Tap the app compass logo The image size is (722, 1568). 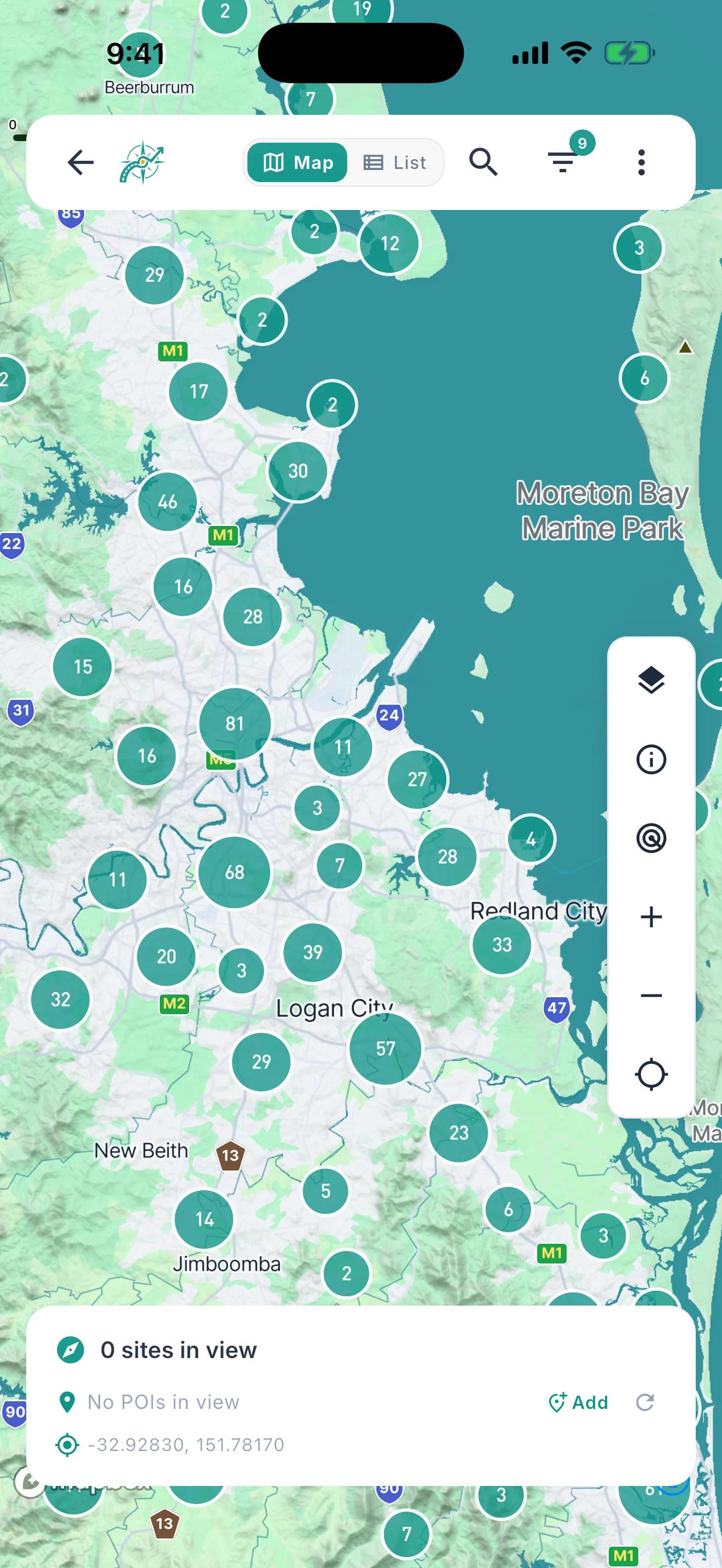click(142, 162)
